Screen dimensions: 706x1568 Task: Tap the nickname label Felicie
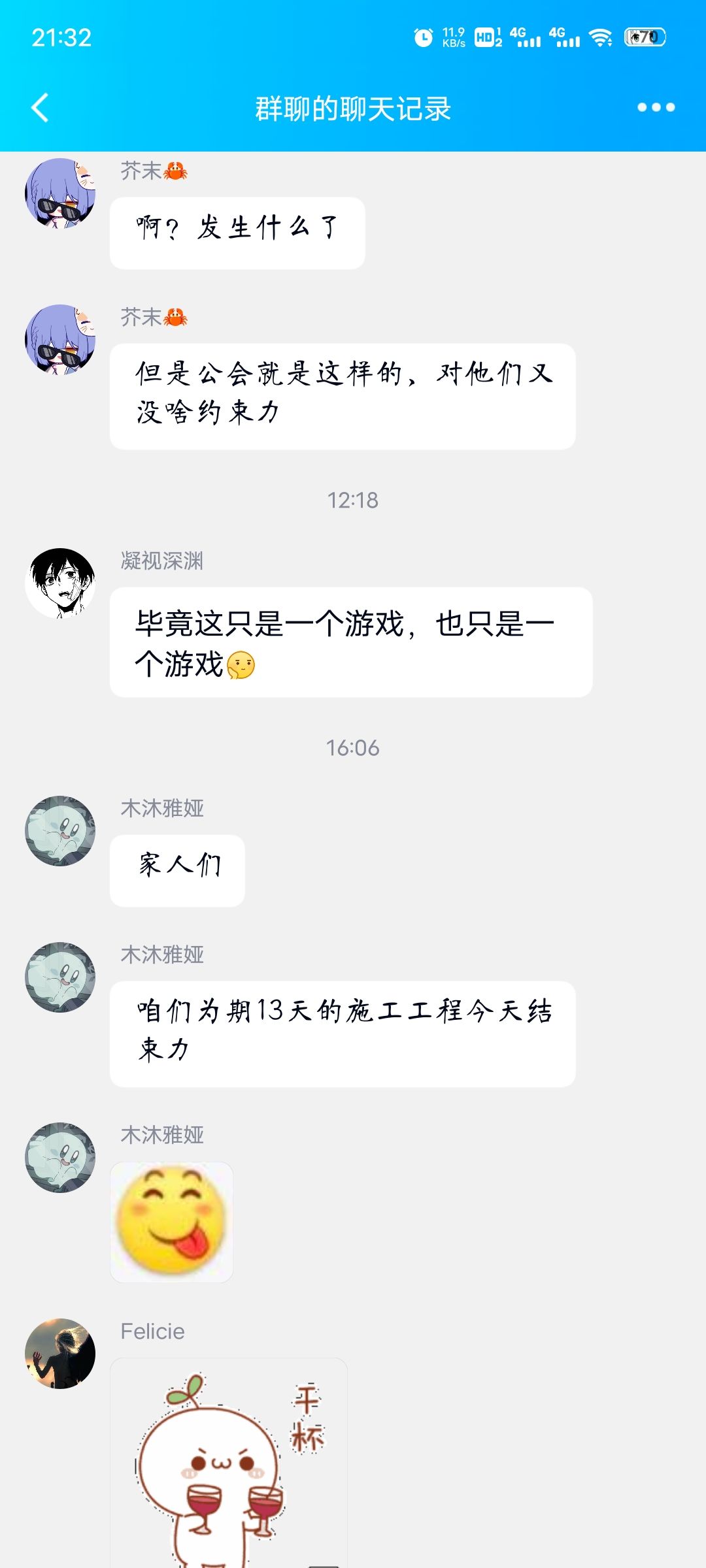coord(152,1331)
